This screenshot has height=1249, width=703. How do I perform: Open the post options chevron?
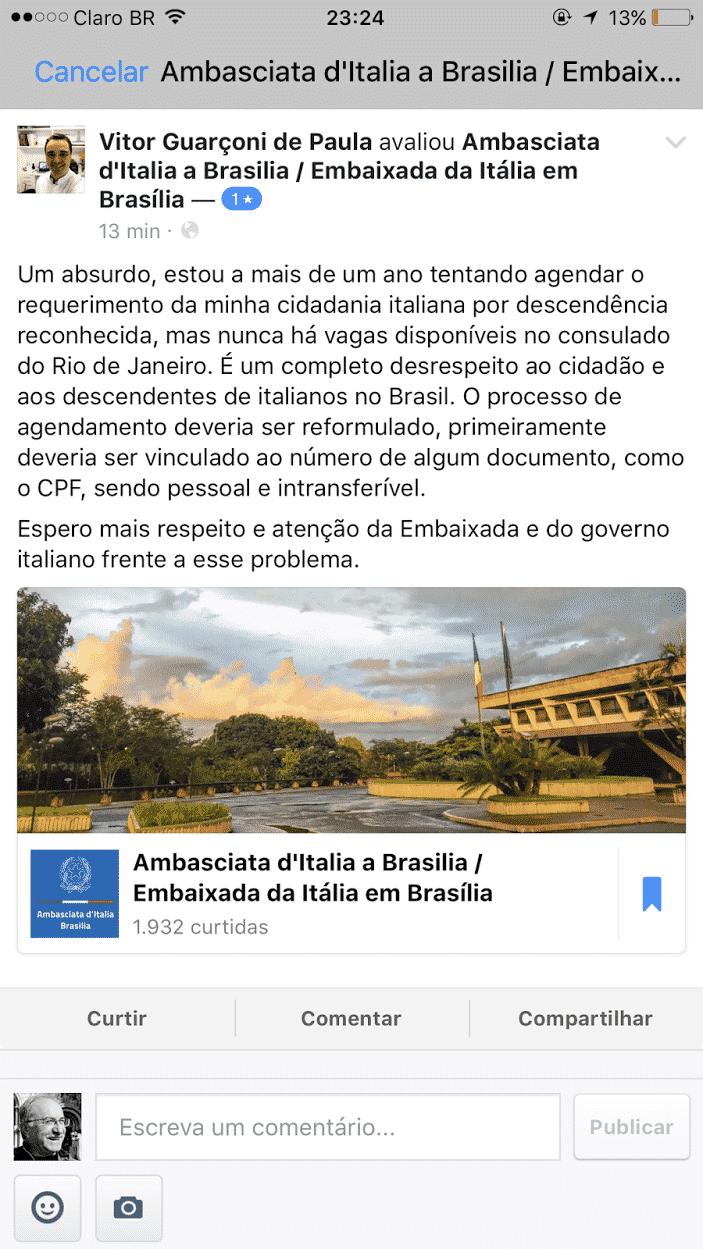[x=676, y=143]
